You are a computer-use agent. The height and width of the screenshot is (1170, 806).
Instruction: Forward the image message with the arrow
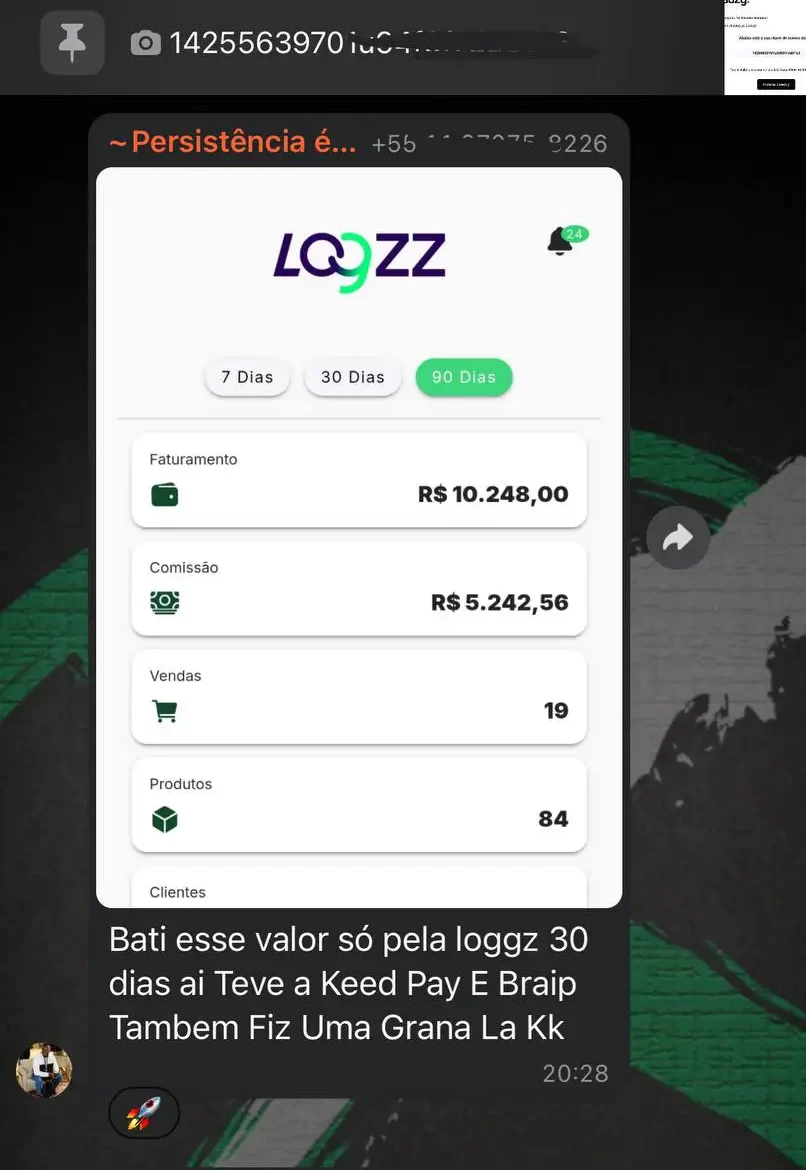pyautogui.click(x=677, y=539)
